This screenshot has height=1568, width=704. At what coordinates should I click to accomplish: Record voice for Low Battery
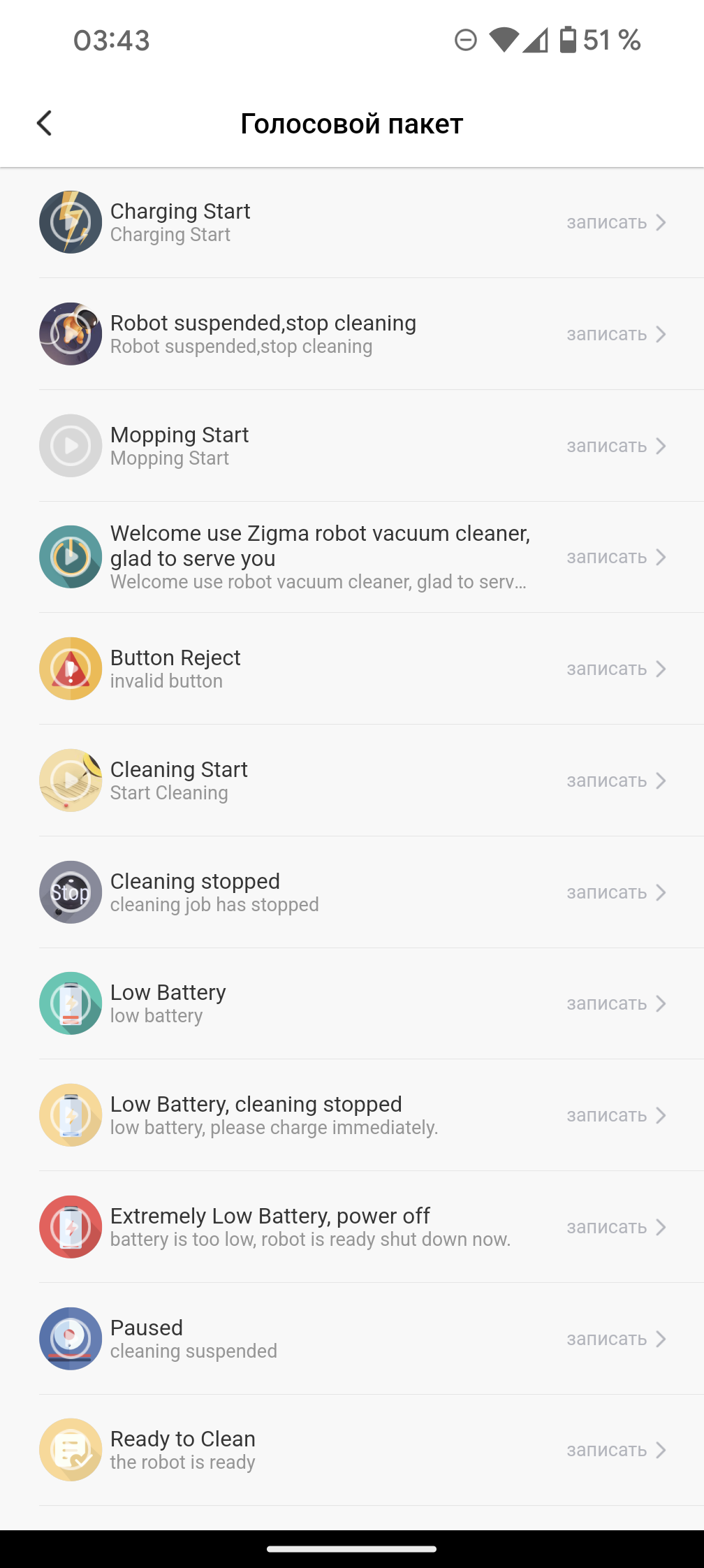(x=615, y=1003)
